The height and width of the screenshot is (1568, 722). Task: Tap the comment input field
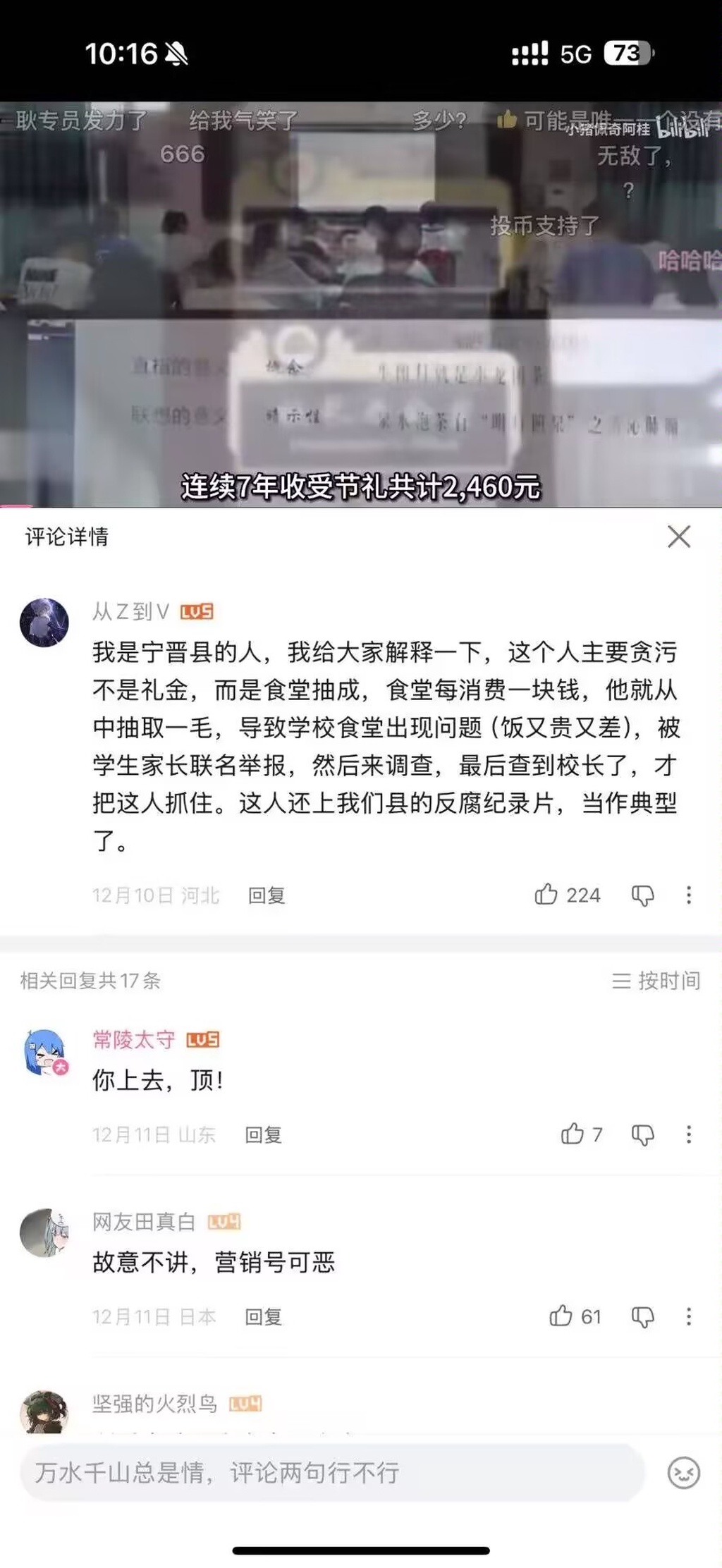click(x=331, y=1472)
